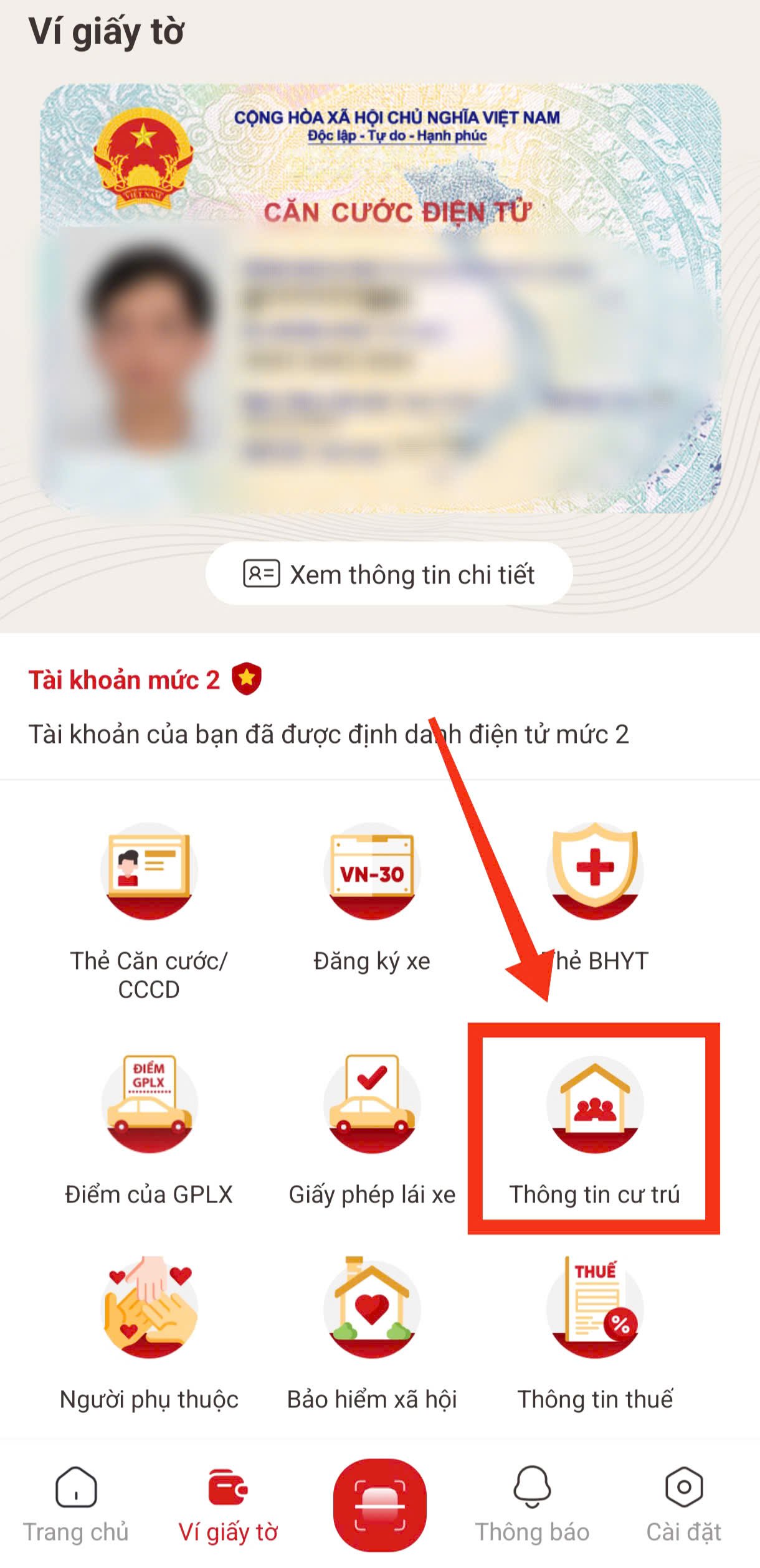Go to the Cài đặt tab
Screen dimensions: 760x1568
[683, 1502]
